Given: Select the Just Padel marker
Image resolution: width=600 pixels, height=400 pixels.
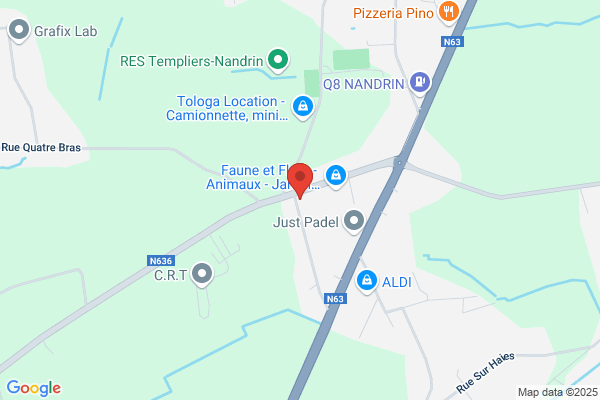Looking at the screenshot, I should 353,220.
